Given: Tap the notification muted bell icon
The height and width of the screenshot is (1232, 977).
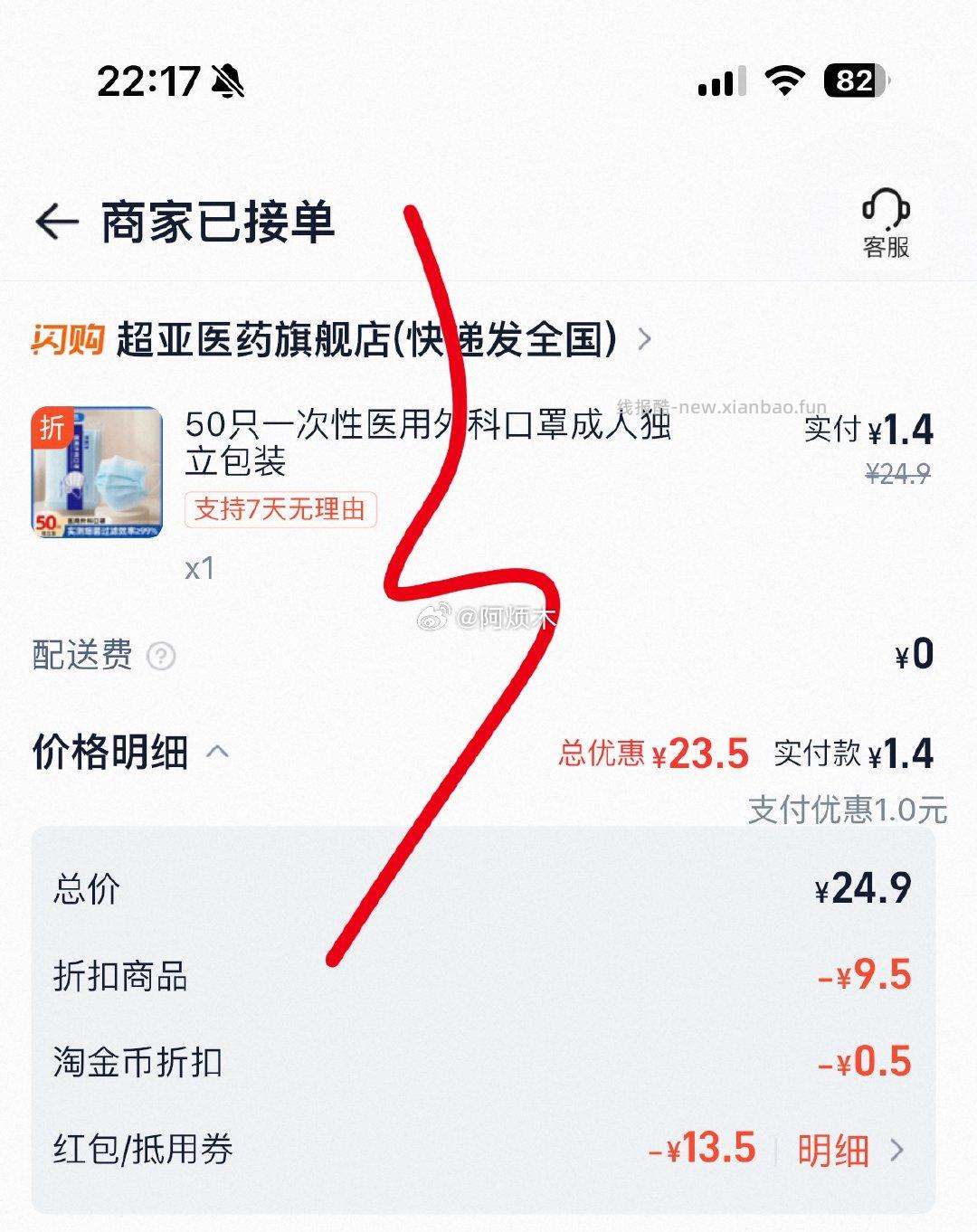Looking at the screenshot, I should pyautogui.click(x=229, y=81).
